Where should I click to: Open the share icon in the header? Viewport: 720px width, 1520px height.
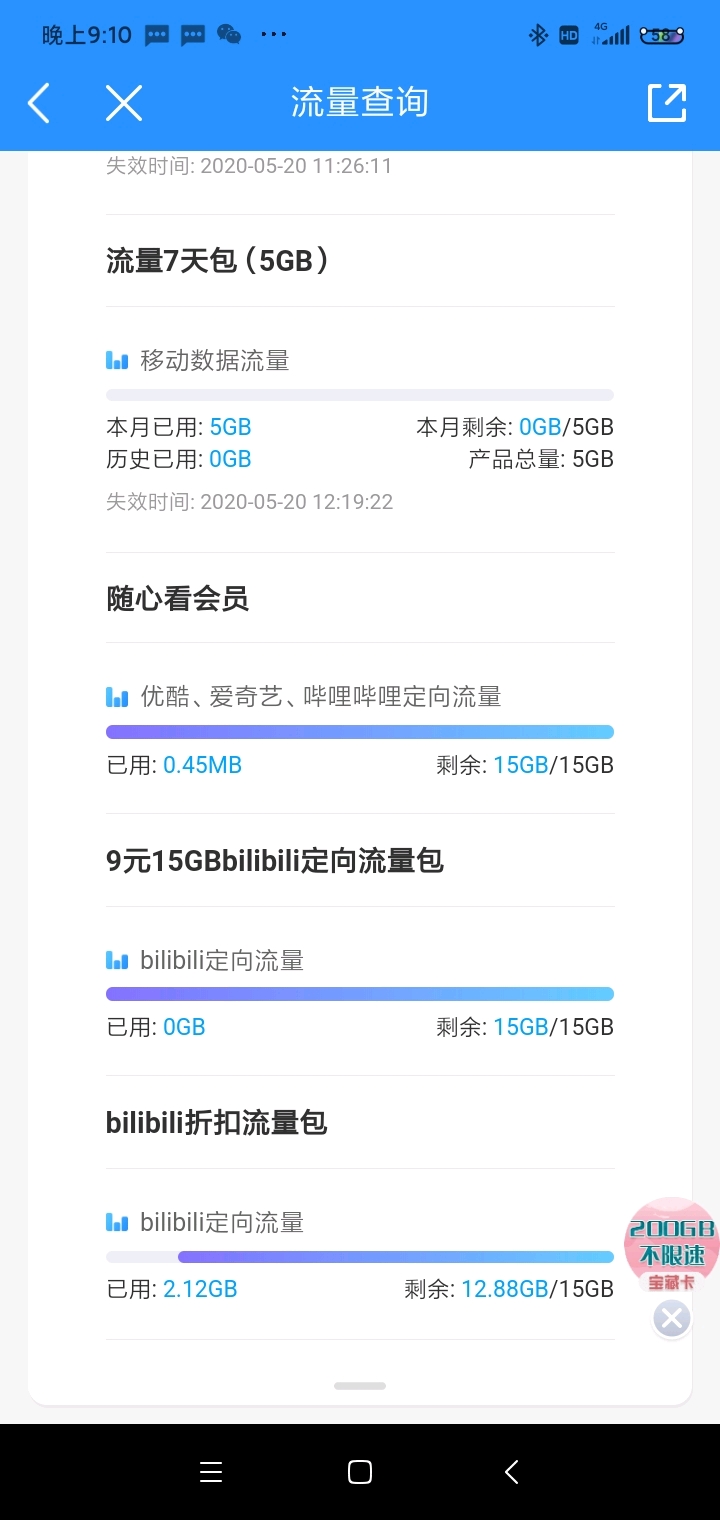click(x=667, y=103)
